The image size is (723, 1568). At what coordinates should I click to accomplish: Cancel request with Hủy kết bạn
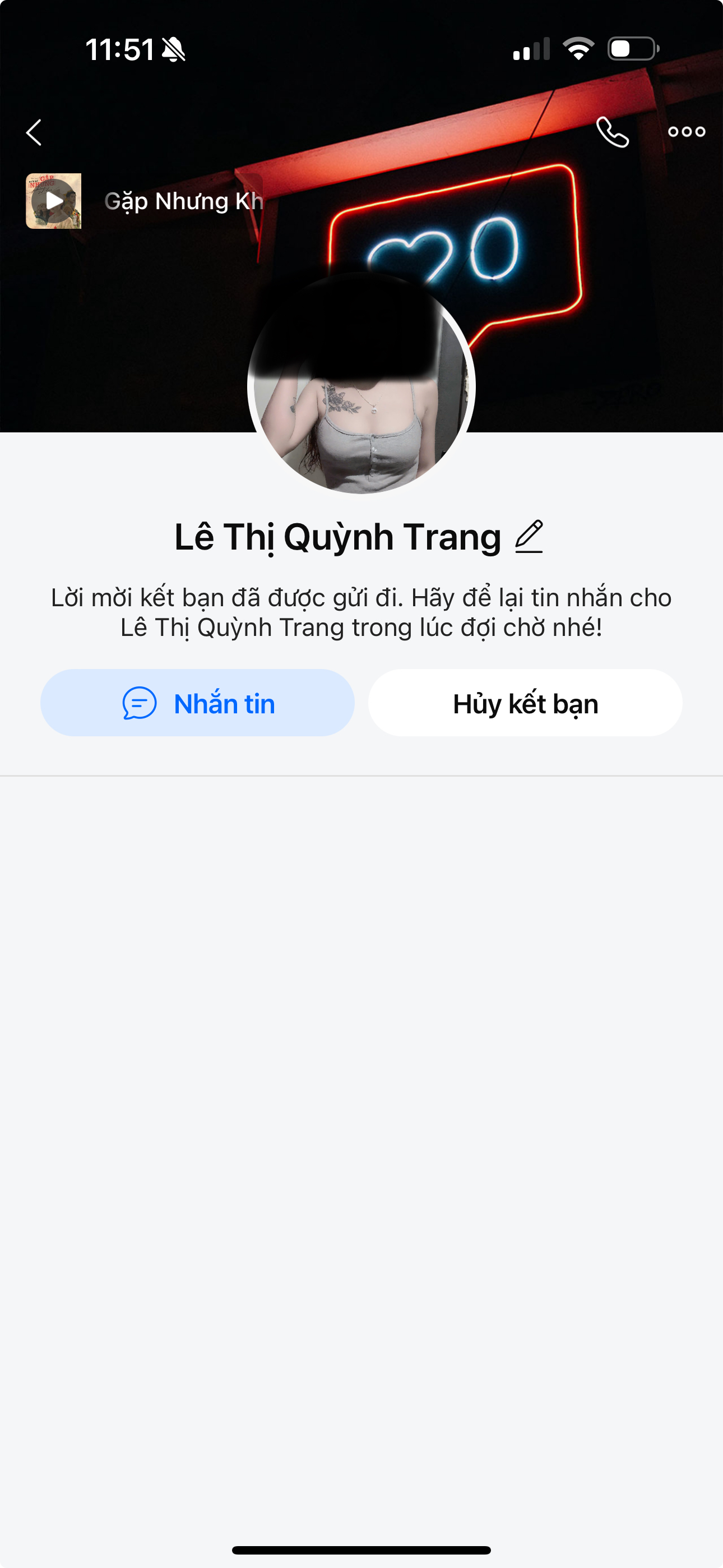(x=525, y=703)
